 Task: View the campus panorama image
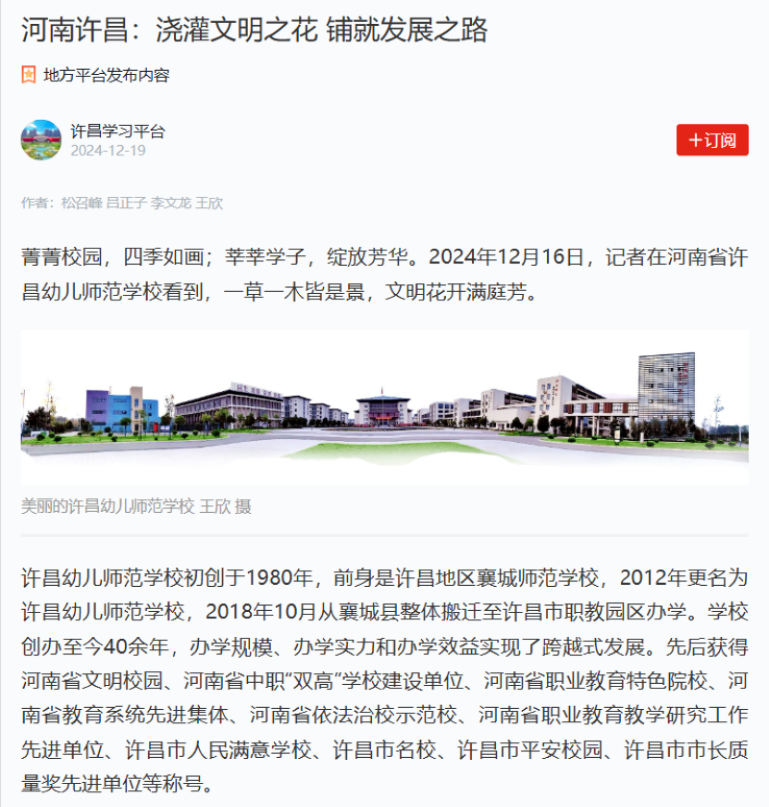[384, 407]
